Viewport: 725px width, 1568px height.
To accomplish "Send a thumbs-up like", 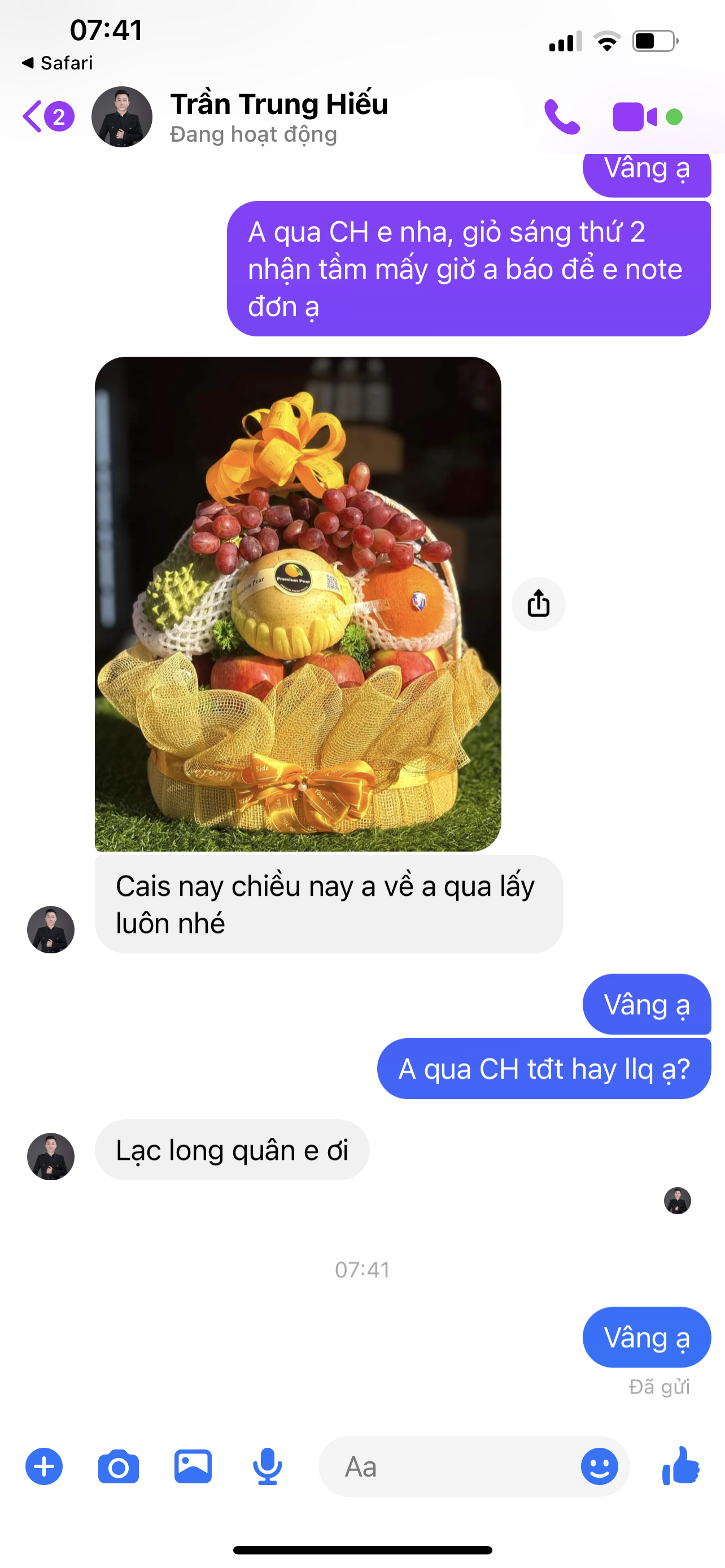I will click(x=680, y=1466).
